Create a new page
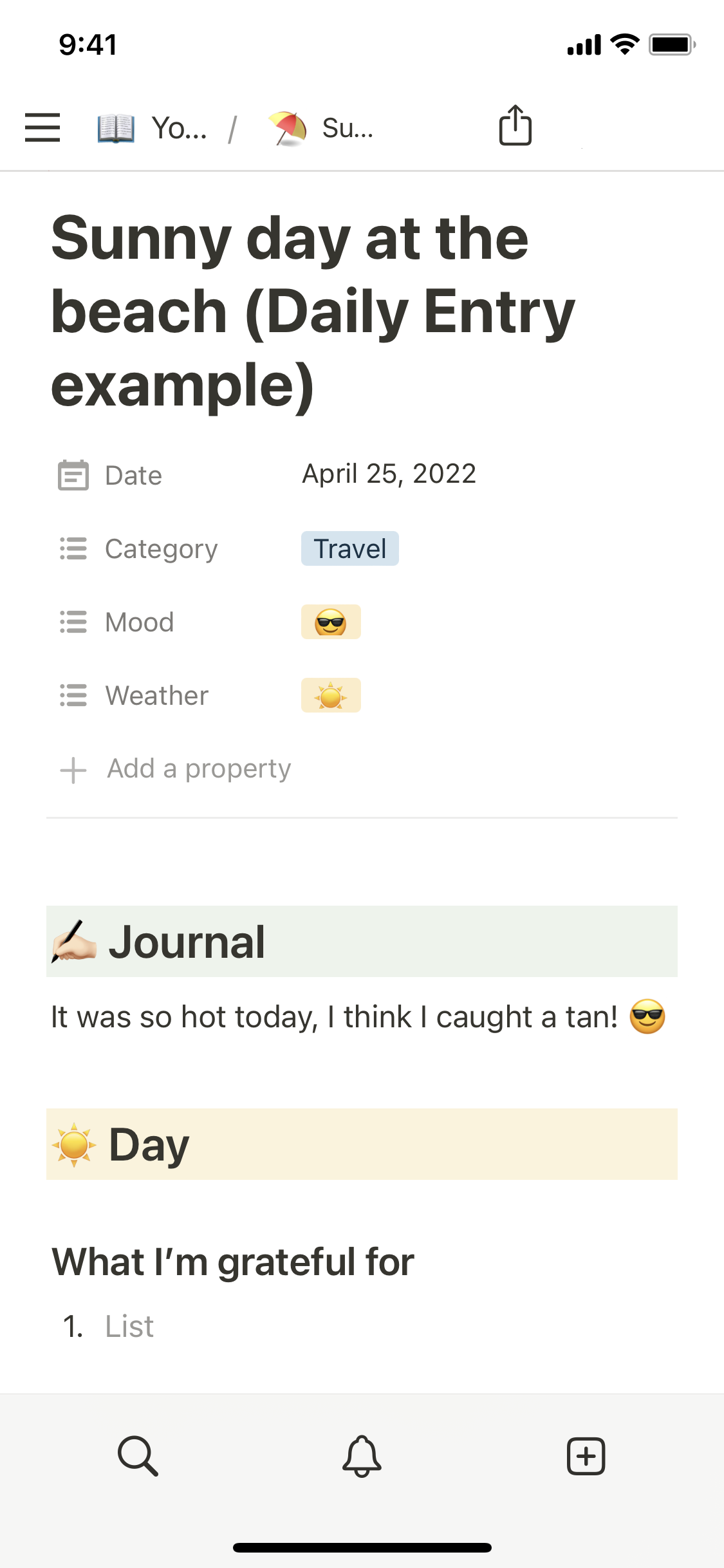Screen dimensions: 724x1568 [586, 1455]
